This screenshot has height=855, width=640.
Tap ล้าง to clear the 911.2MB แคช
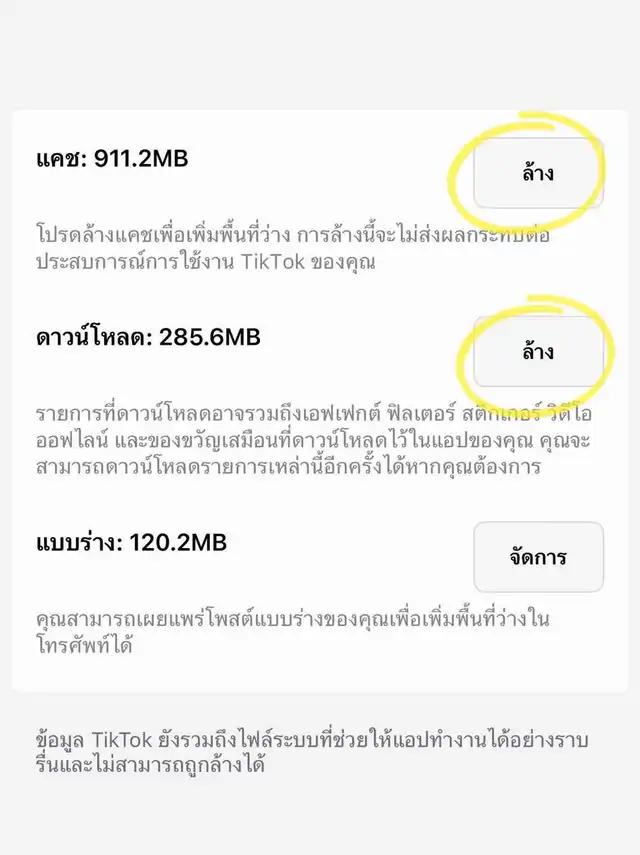pyautogui.click(x=538, y=173)
